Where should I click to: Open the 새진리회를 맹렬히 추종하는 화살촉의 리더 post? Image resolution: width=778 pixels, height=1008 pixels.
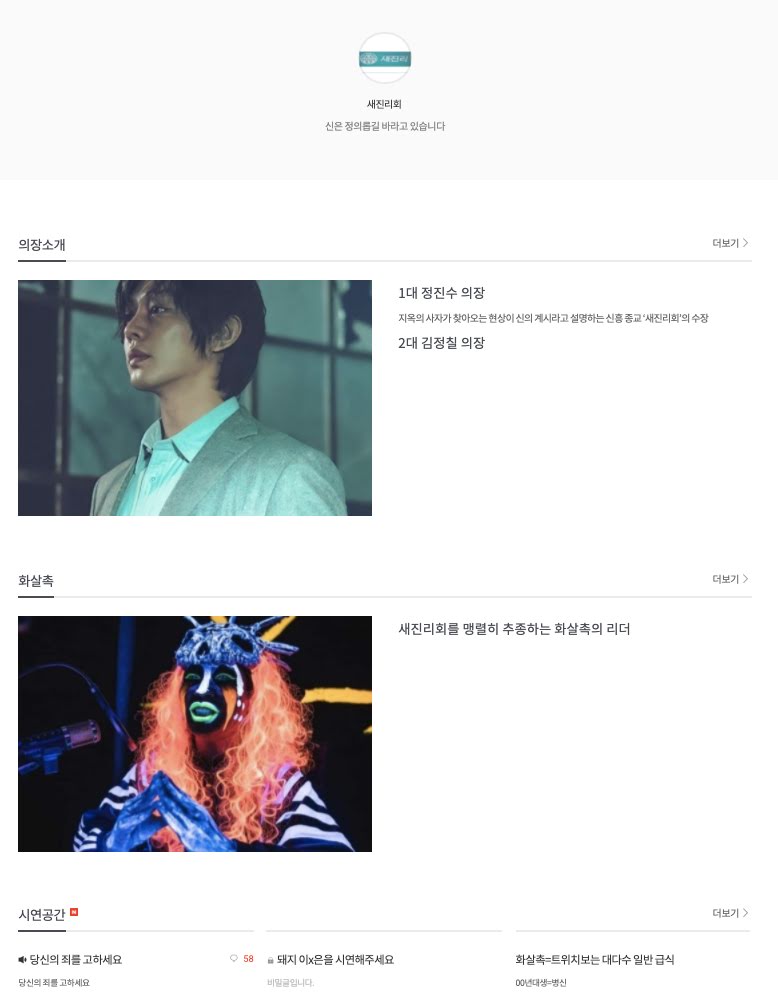[514, 629]
